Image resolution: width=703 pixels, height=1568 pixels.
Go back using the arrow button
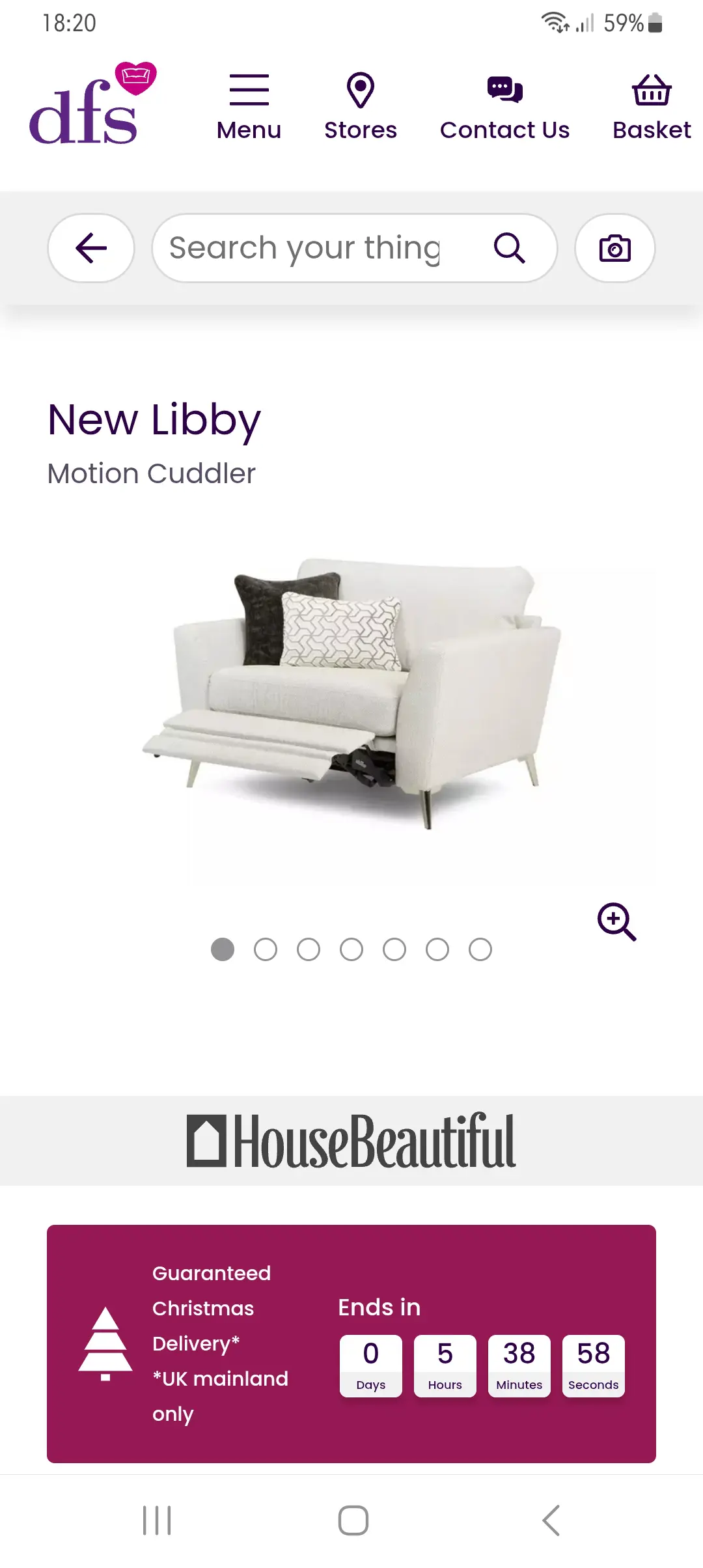click(91, 248)
